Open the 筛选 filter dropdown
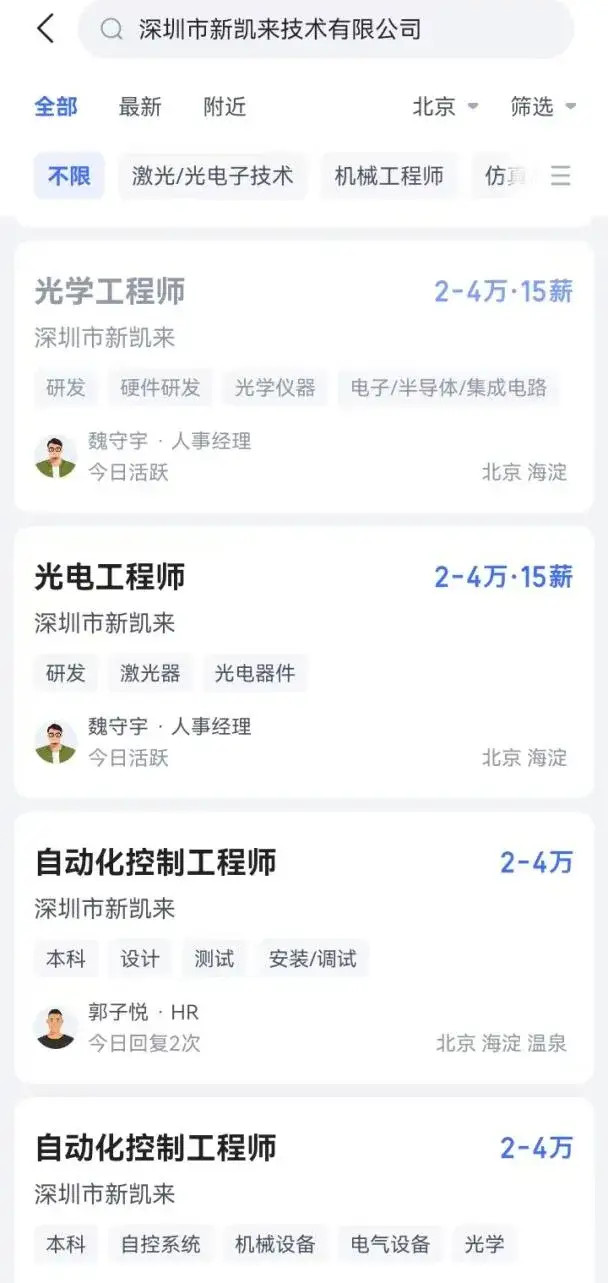Screen dimensions: 609x1283 click(543, 107)
